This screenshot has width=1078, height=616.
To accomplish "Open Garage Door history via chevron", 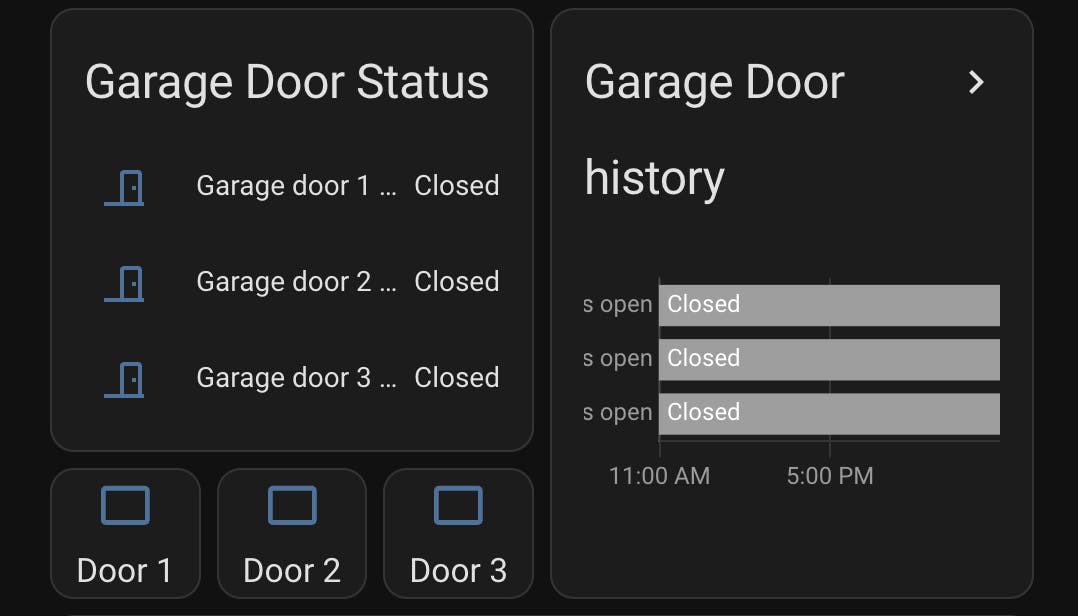I will [x=976, y=82].
